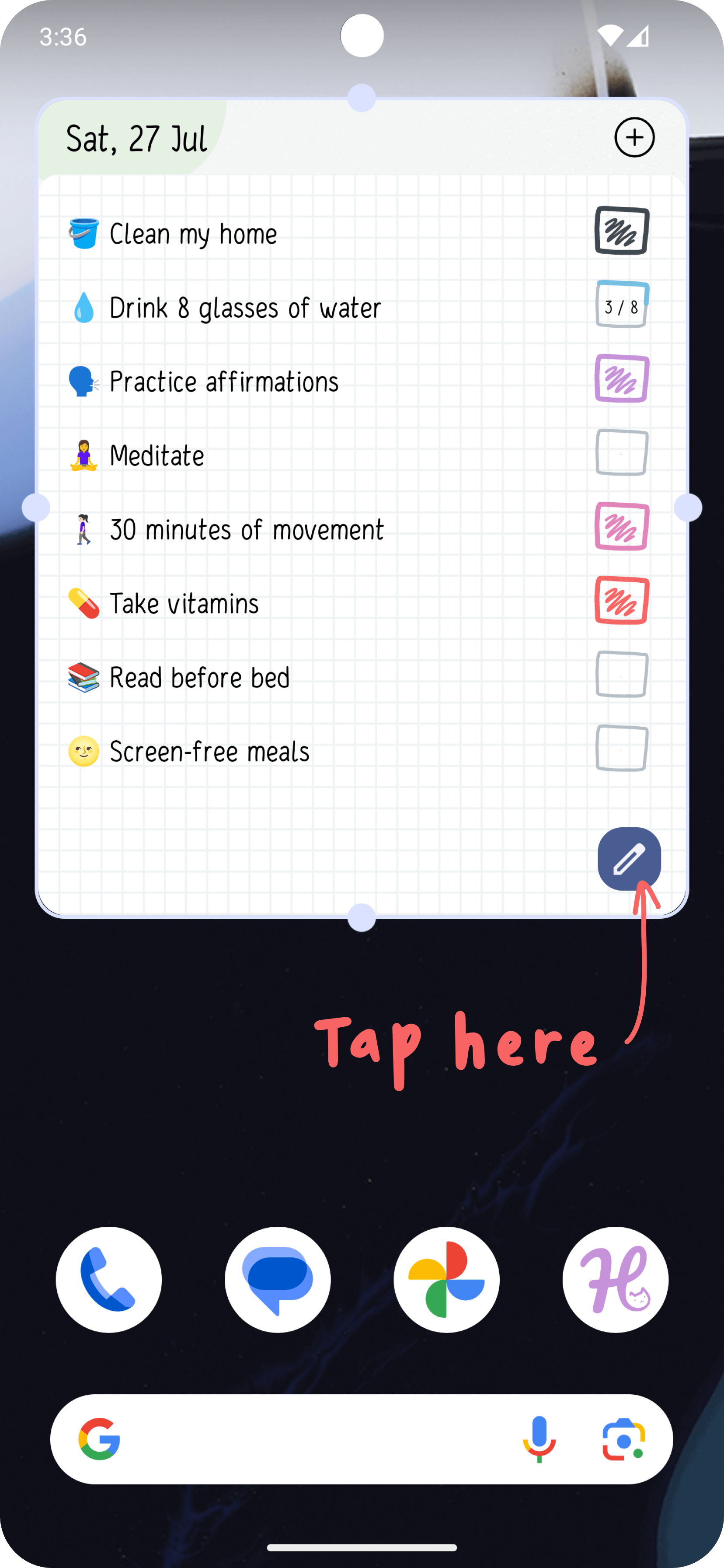Tap the water drop icon for drinking water
Viewport: 724px width, 1568px height.
tap(84, 308)
